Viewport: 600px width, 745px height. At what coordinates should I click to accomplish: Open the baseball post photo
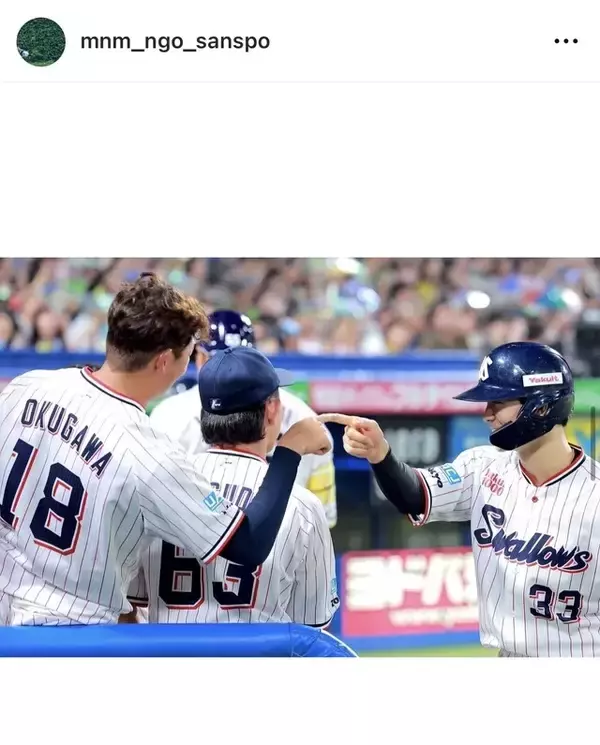coord(300,457)
